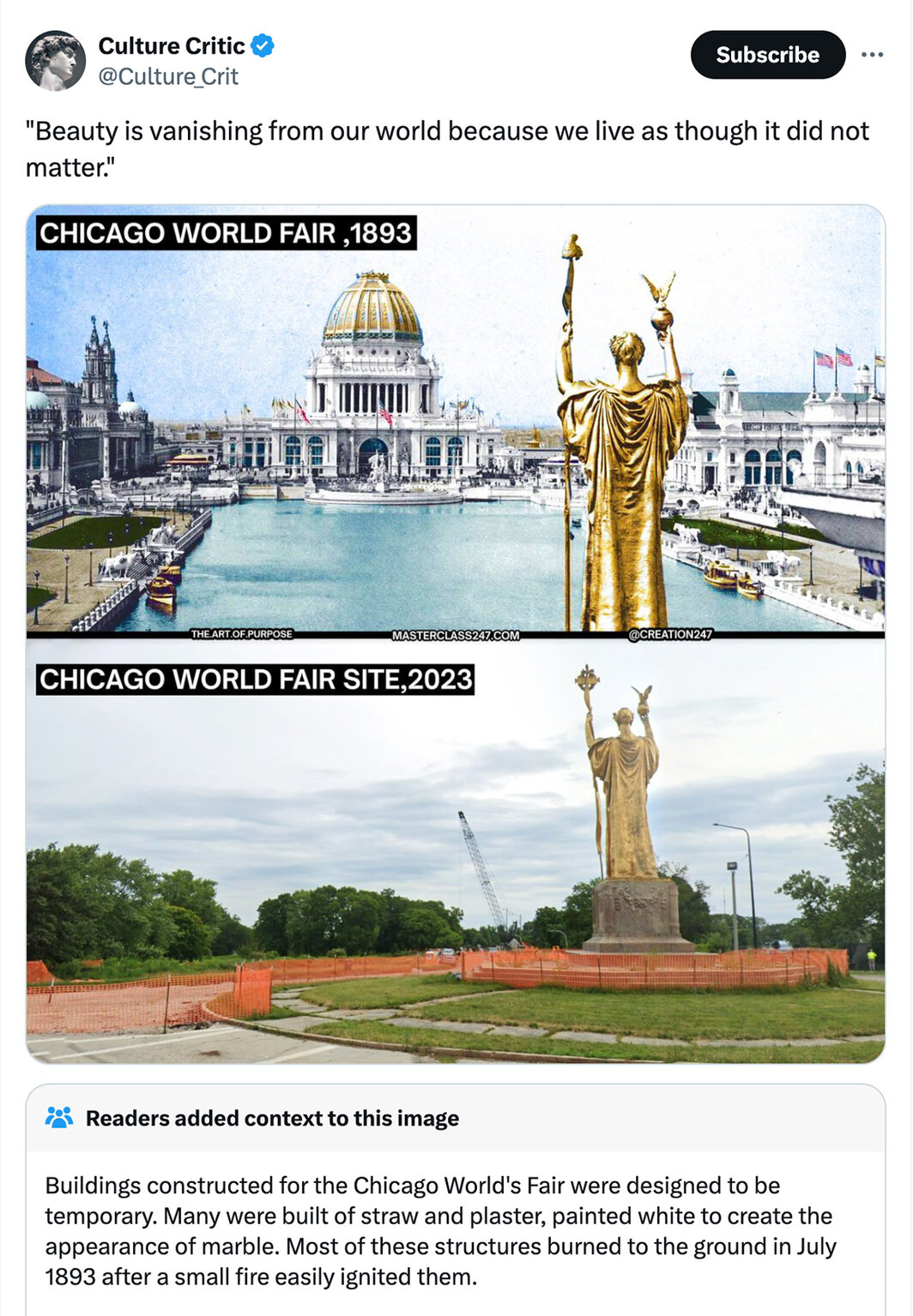Subscribe to Culture Critic
This screenshot has width=913, height=1316.
[767, 55]
